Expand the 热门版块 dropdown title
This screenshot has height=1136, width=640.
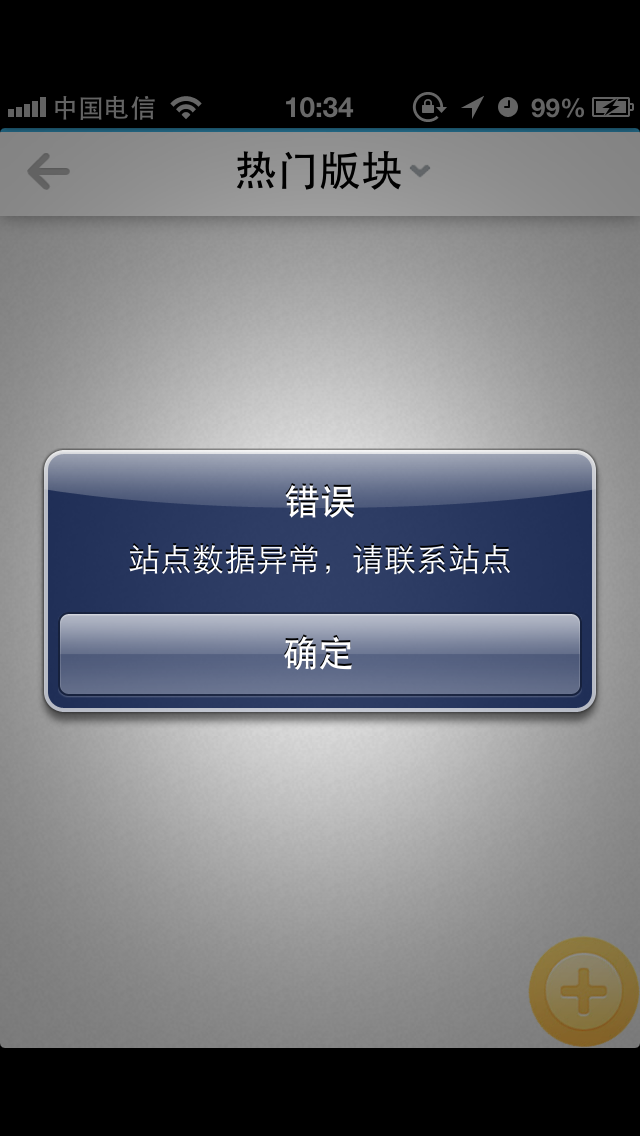point(332,171)
